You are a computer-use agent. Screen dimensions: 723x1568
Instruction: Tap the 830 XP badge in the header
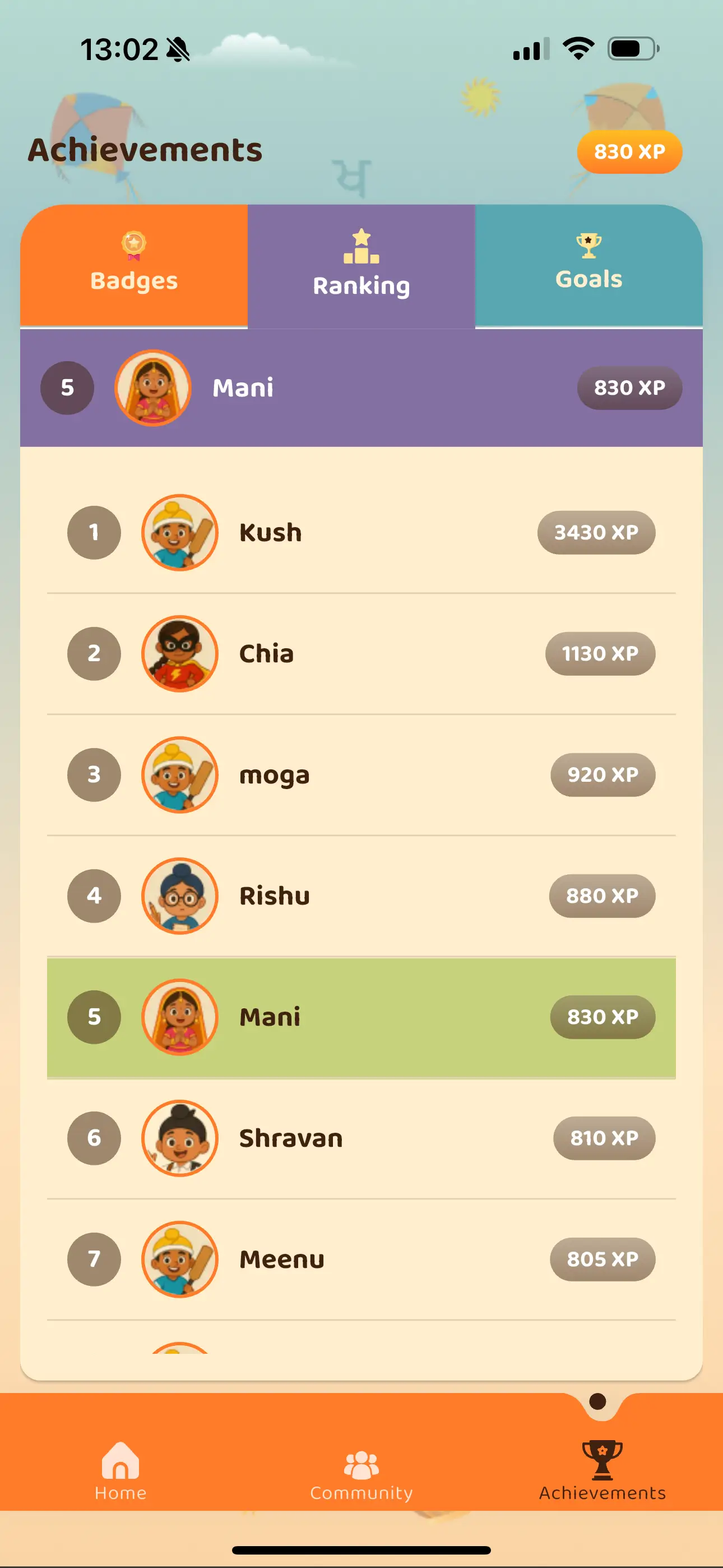(x=629, y=152)
